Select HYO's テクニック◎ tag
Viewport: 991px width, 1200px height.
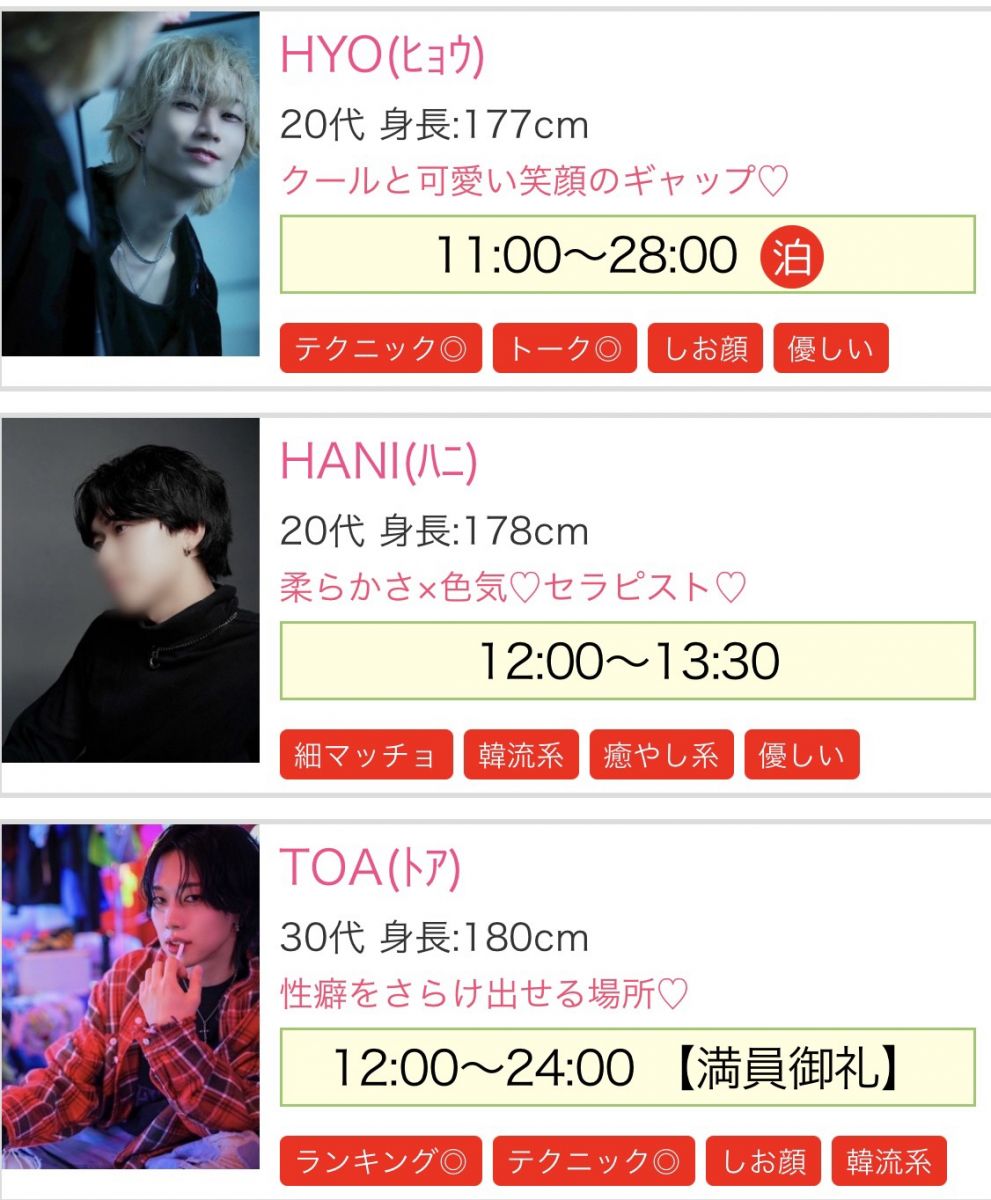(380, 349)
